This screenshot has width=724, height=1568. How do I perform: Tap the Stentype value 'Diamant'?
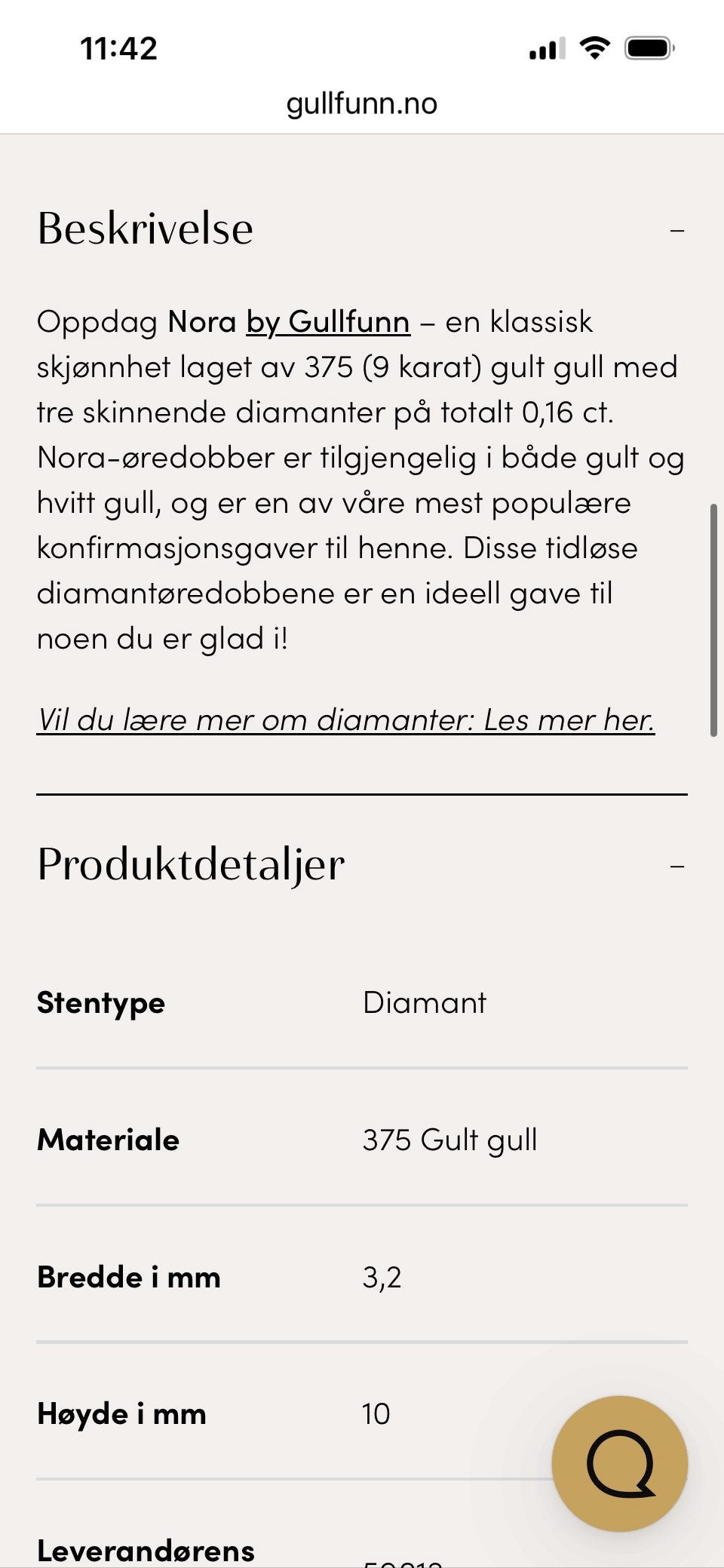click(x=425, y=1002)
